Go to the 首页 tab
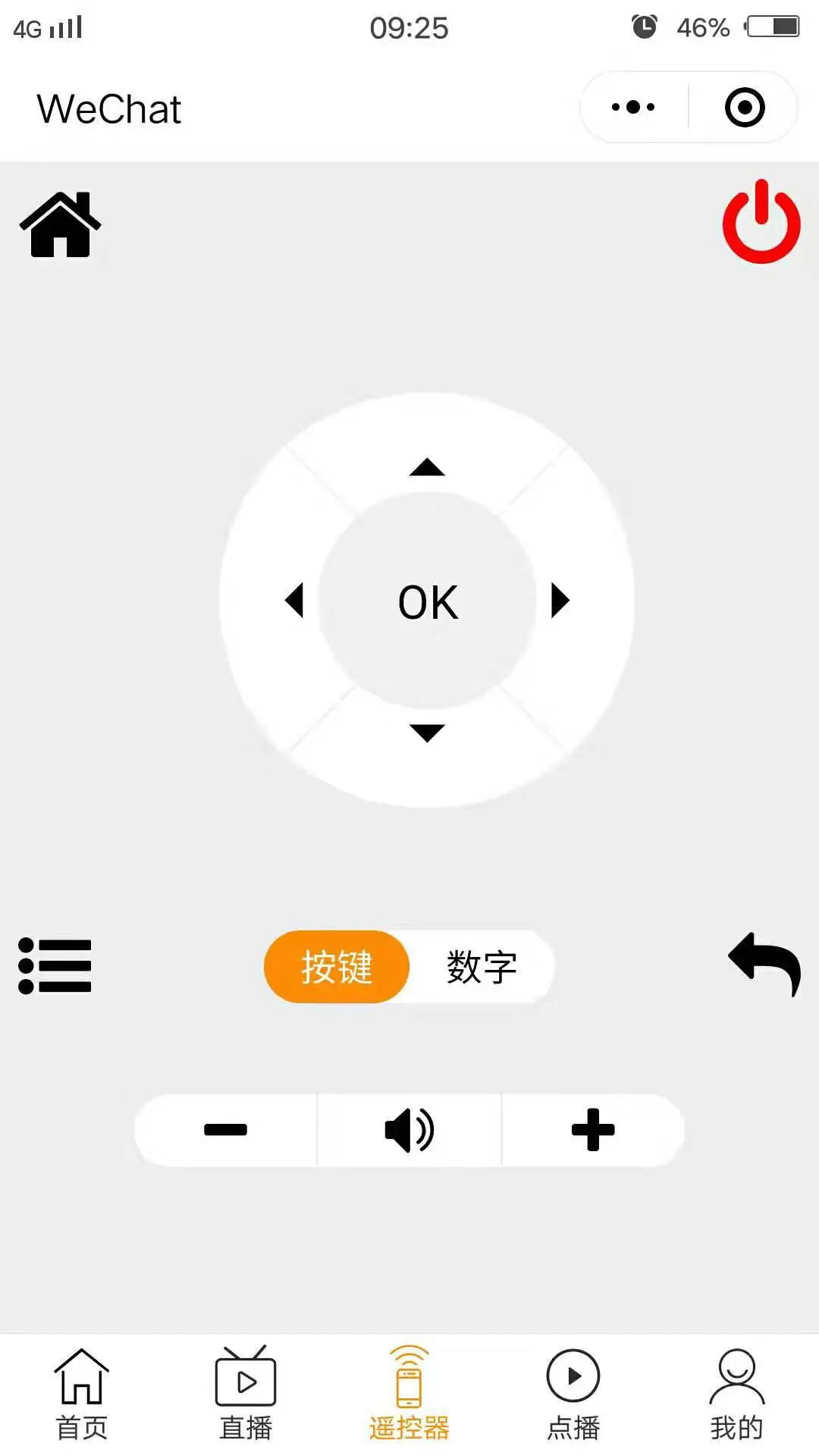This screenshot has width=819, height=1456. 82,1395
